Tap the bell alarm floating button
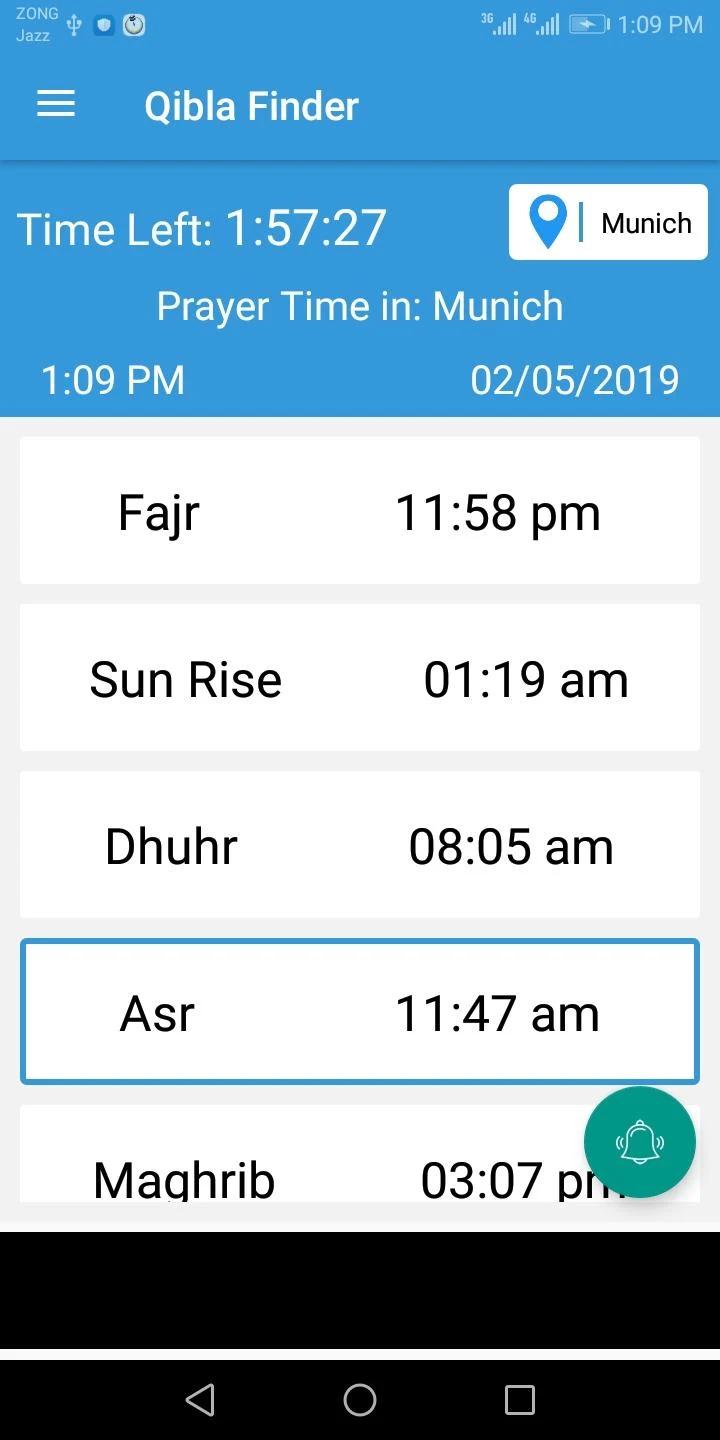Viewport: 720px width, 1440px height. coord(639,1141)
